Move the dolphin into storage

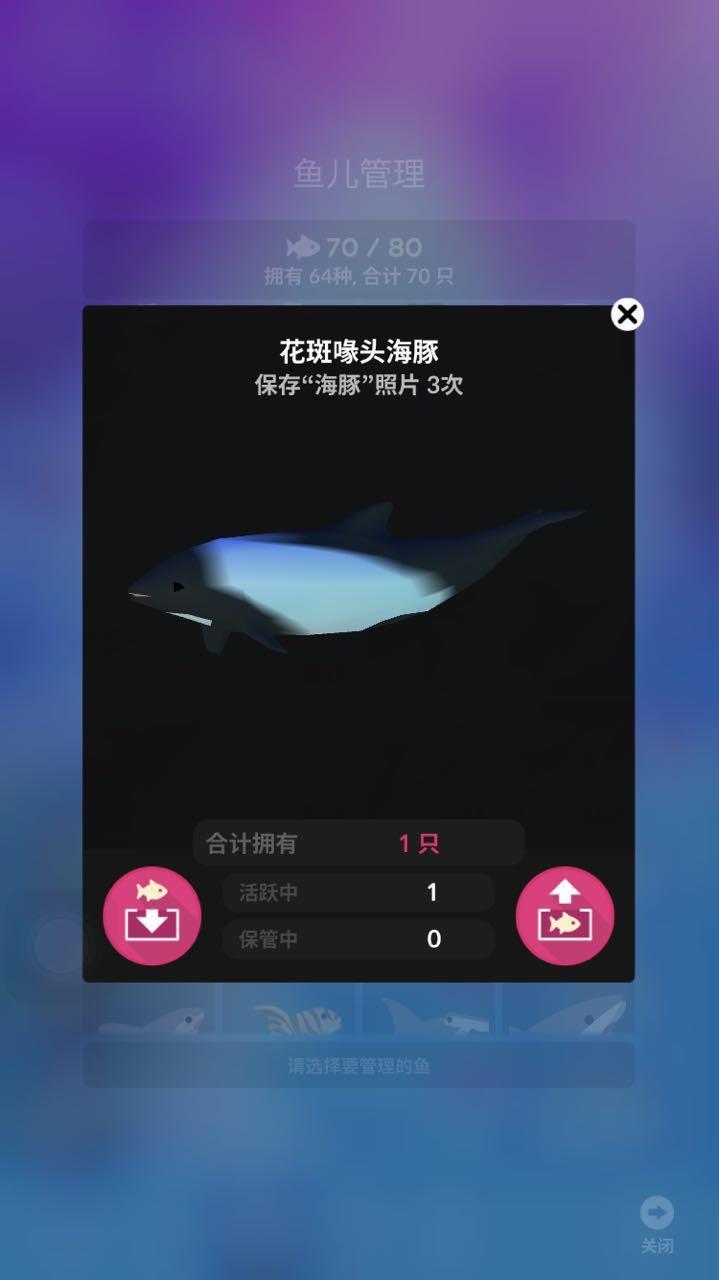pos(152,916)
